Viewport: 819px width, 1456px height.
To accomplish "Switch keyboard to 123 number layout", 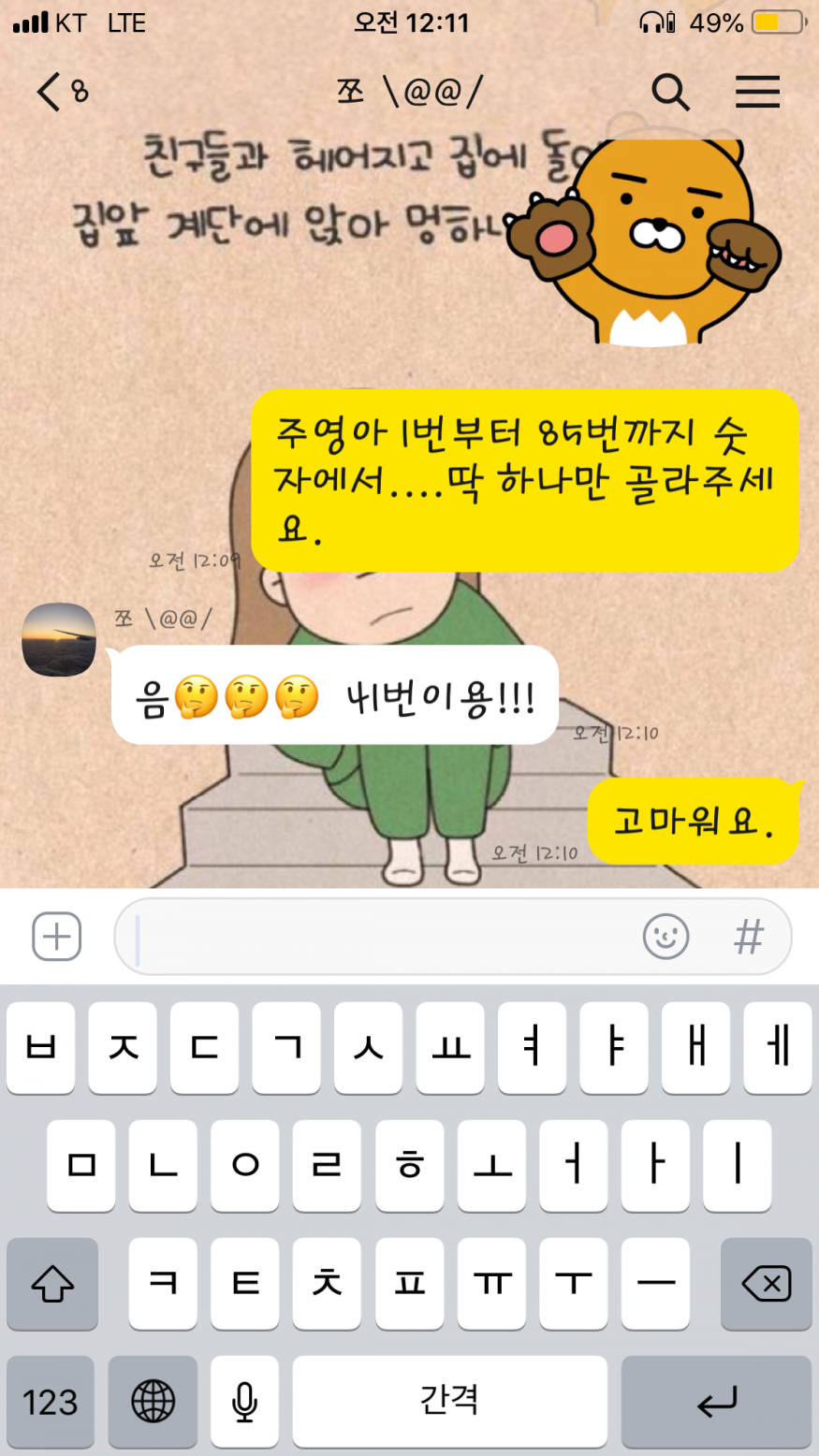I will [x=51, y=1402].
